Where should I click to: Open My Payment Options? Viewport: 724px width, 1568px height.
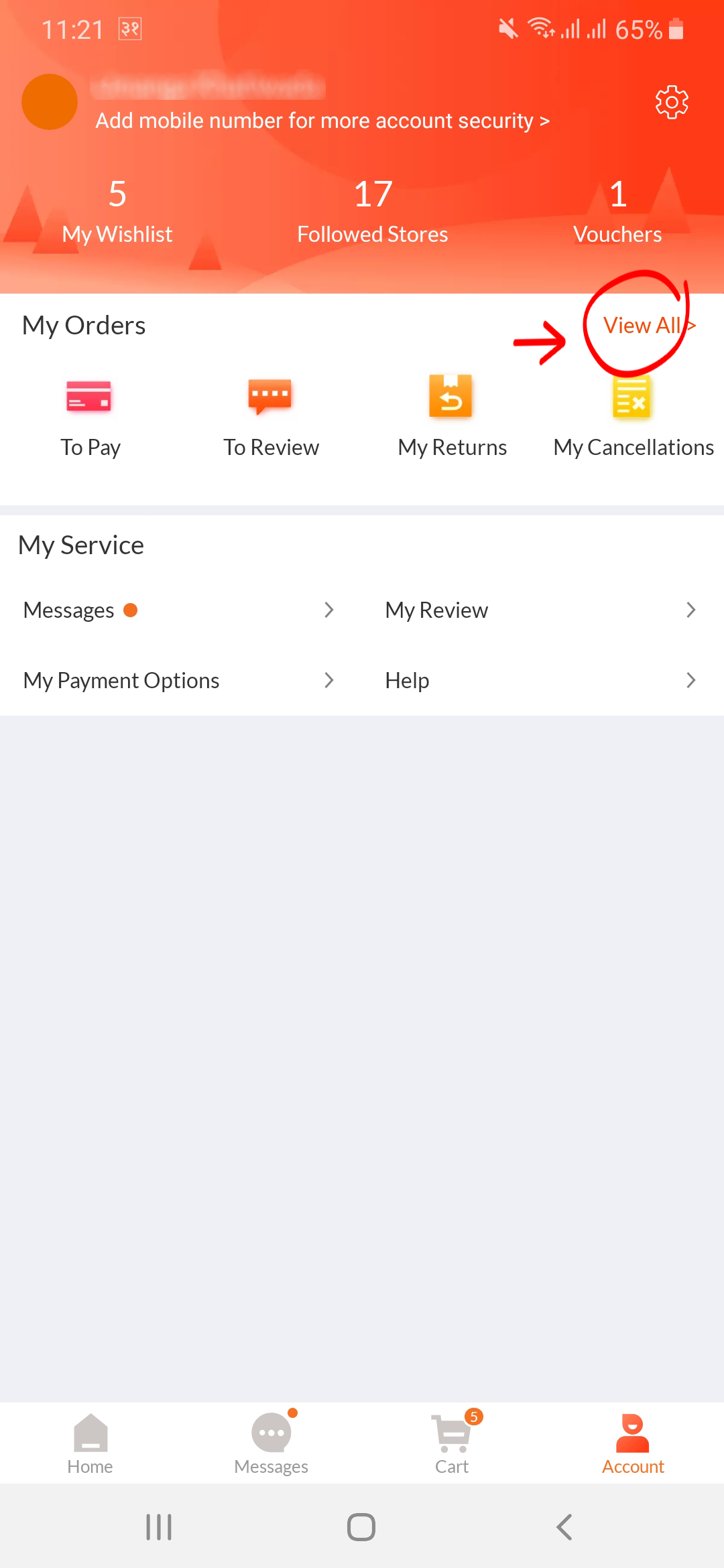(179, 681)
